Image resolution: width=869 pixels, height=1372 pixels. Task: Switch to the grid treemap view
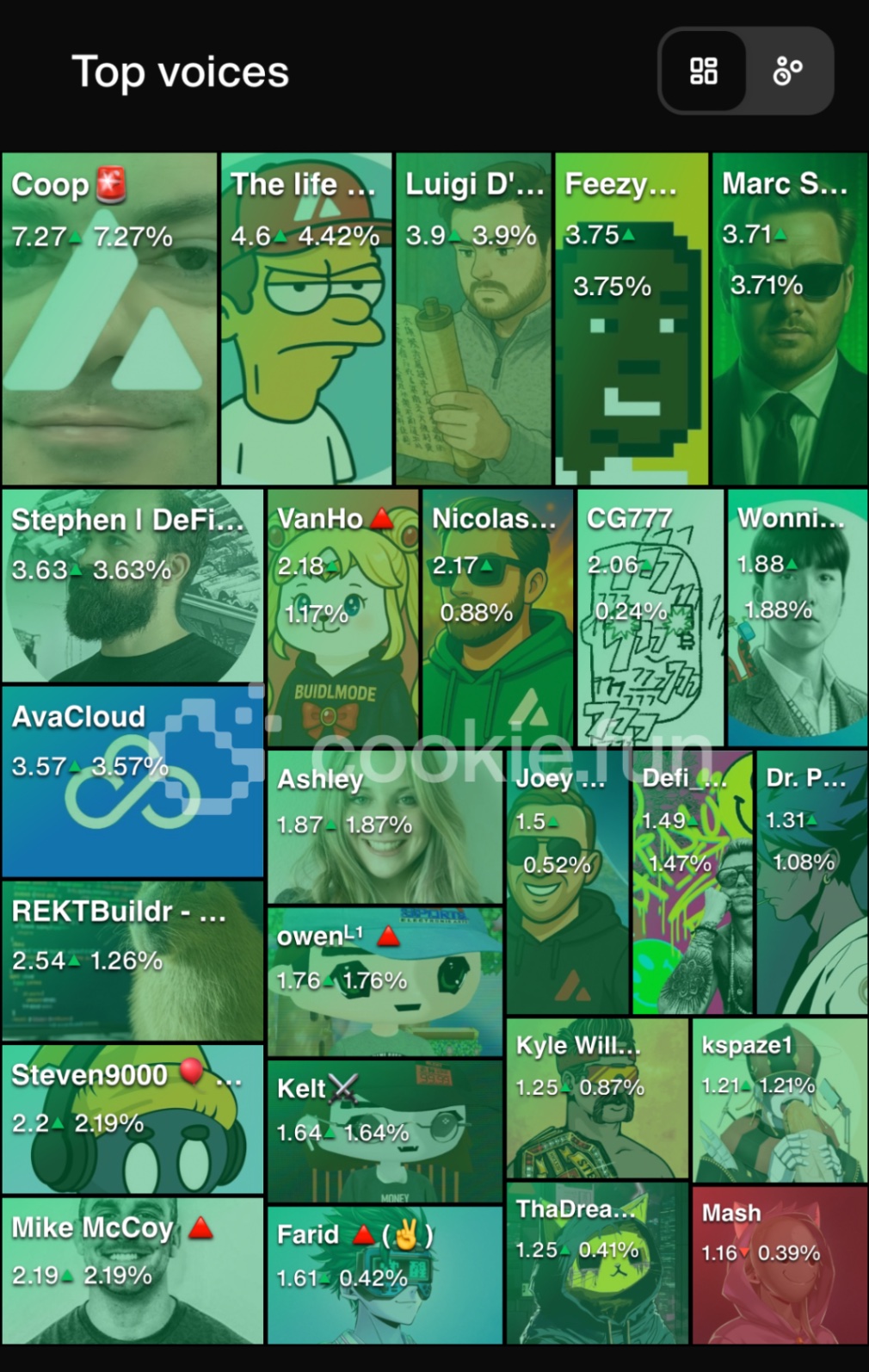703,71
